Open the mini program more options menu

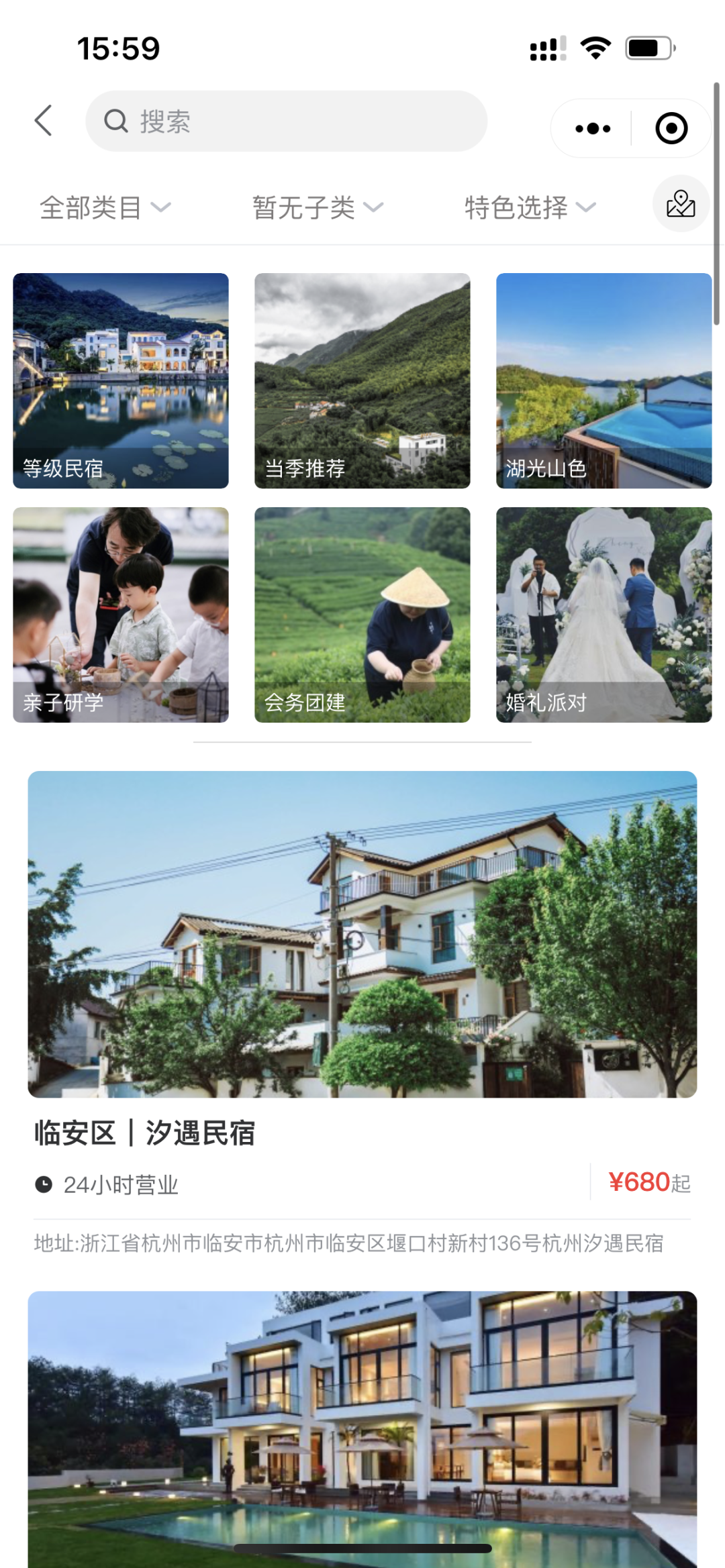click(592, 128)
